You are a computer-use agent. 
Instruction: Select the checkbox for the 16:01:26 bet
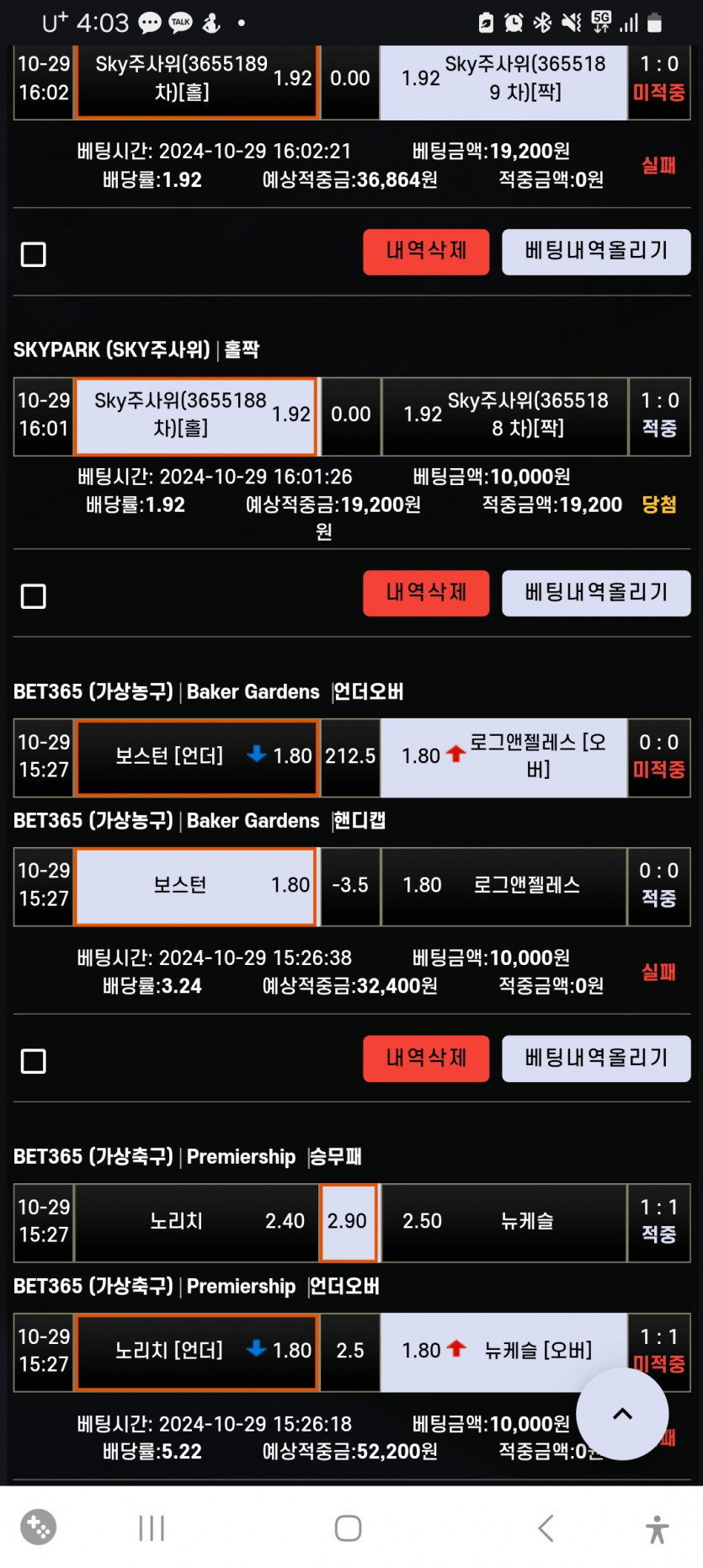tap(34, 596)
